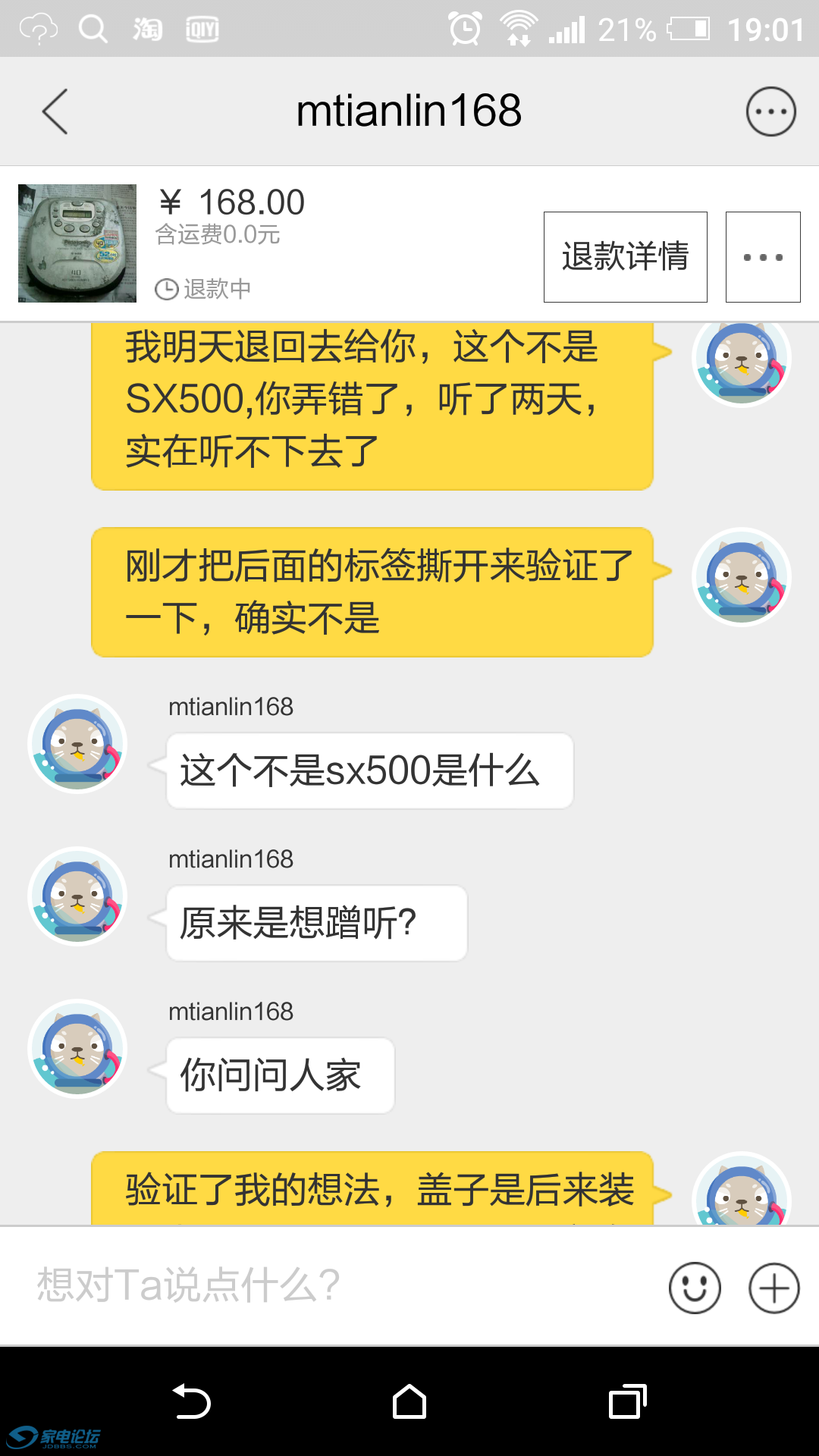Tap the back arrow to leave the chat
Image resolution: width=819 pixels, height=1456 pixels.
coord(55,111)
